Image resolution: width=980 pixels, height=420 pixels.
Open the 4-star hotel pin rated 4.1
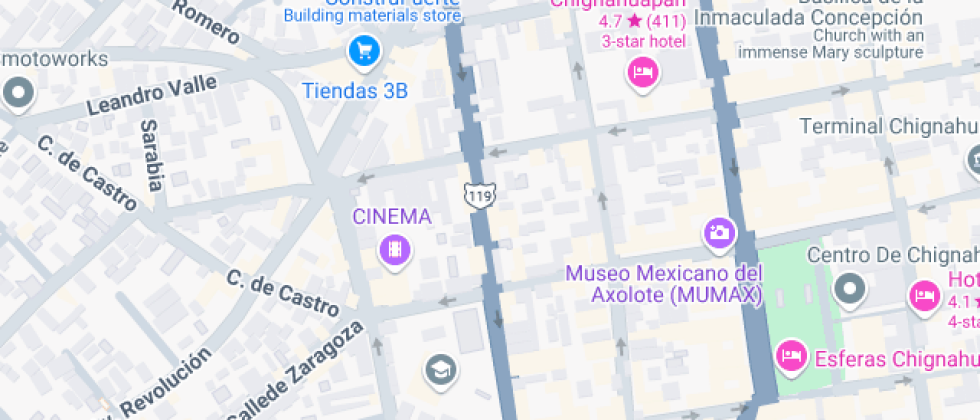922,296
